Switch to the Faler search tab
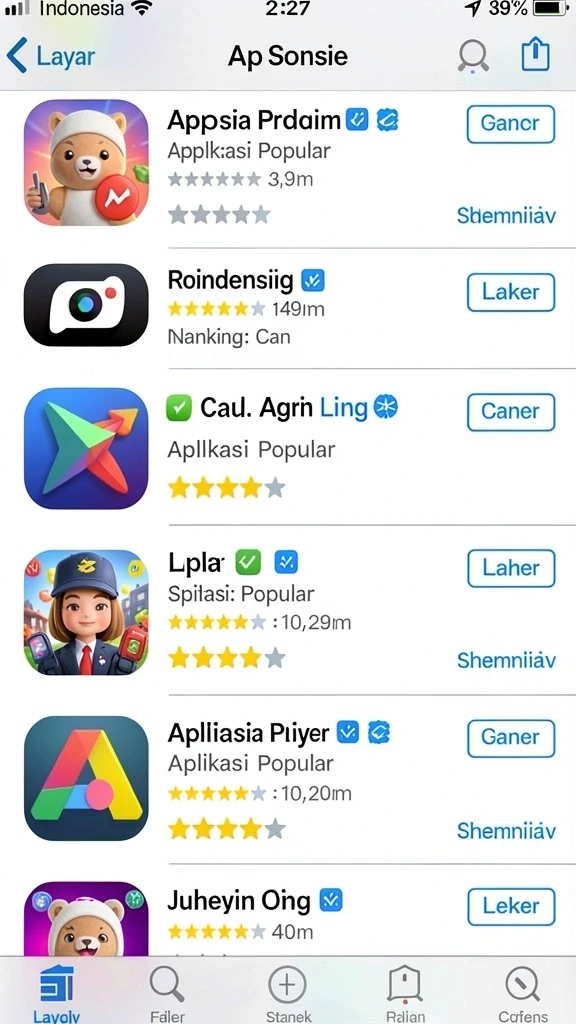 (x=167, y=993)
